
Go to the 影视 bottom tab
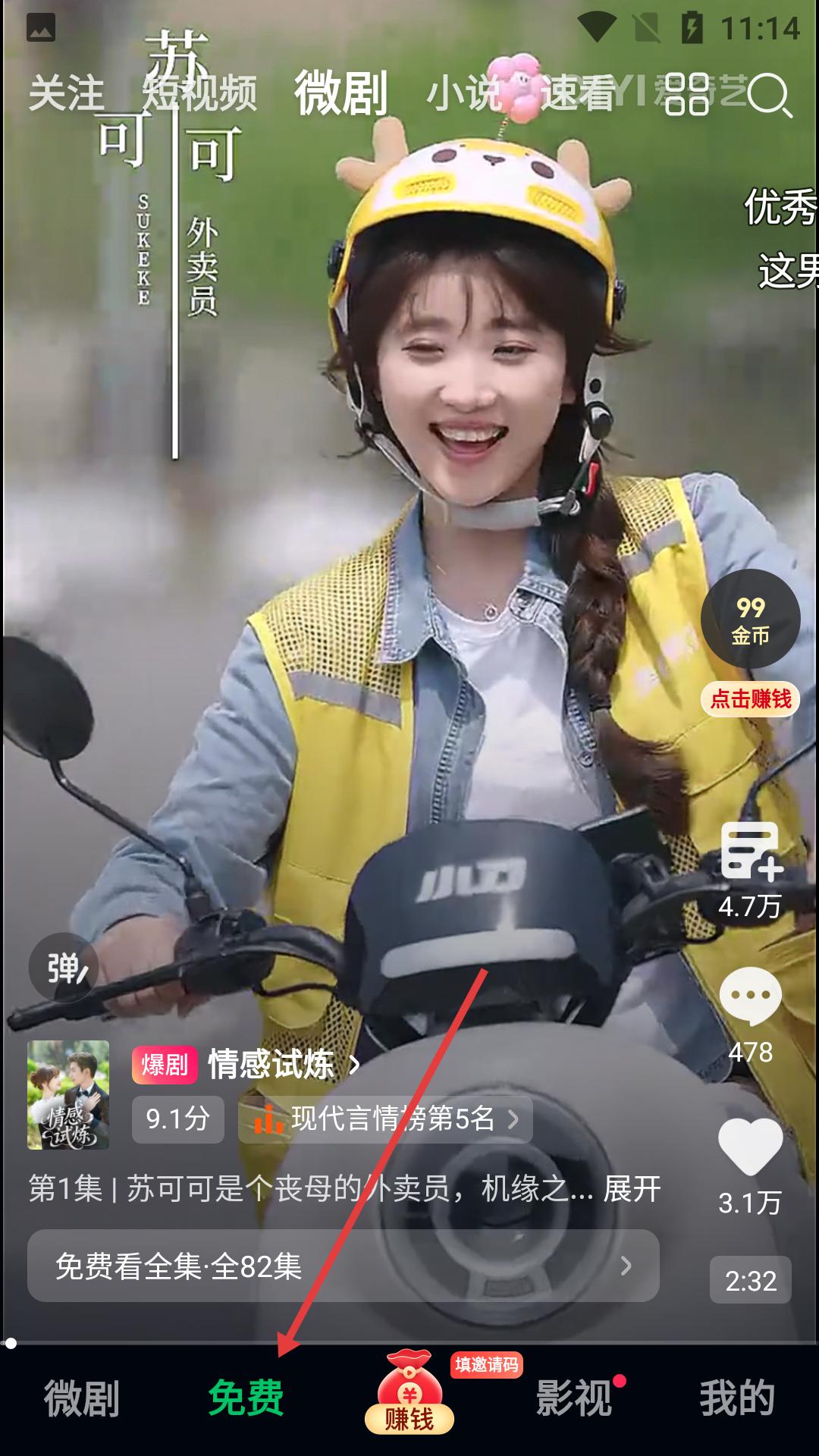tap(574, 1398)
